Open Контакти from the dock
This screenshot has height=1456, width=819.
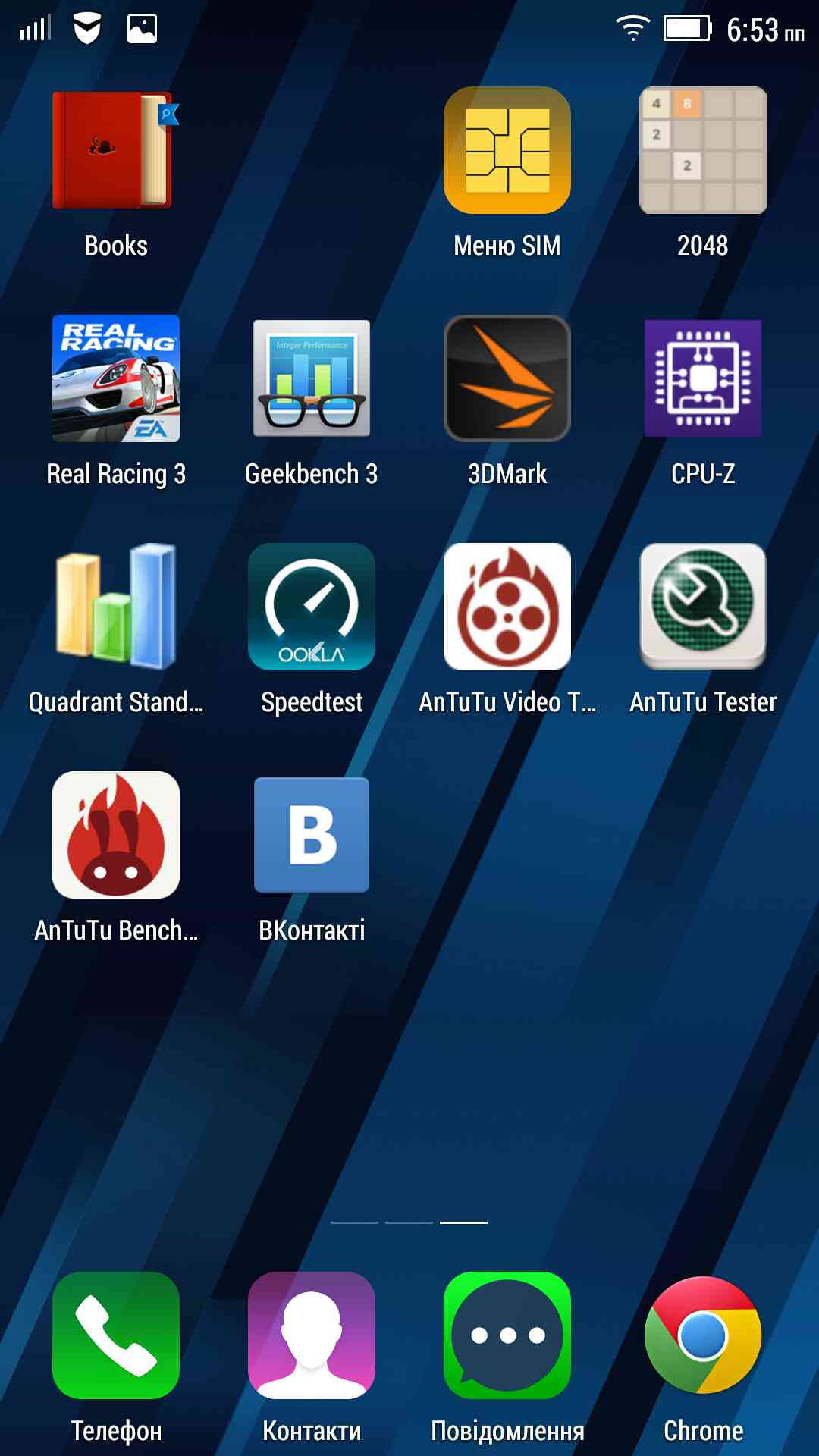coord(311,1335)
